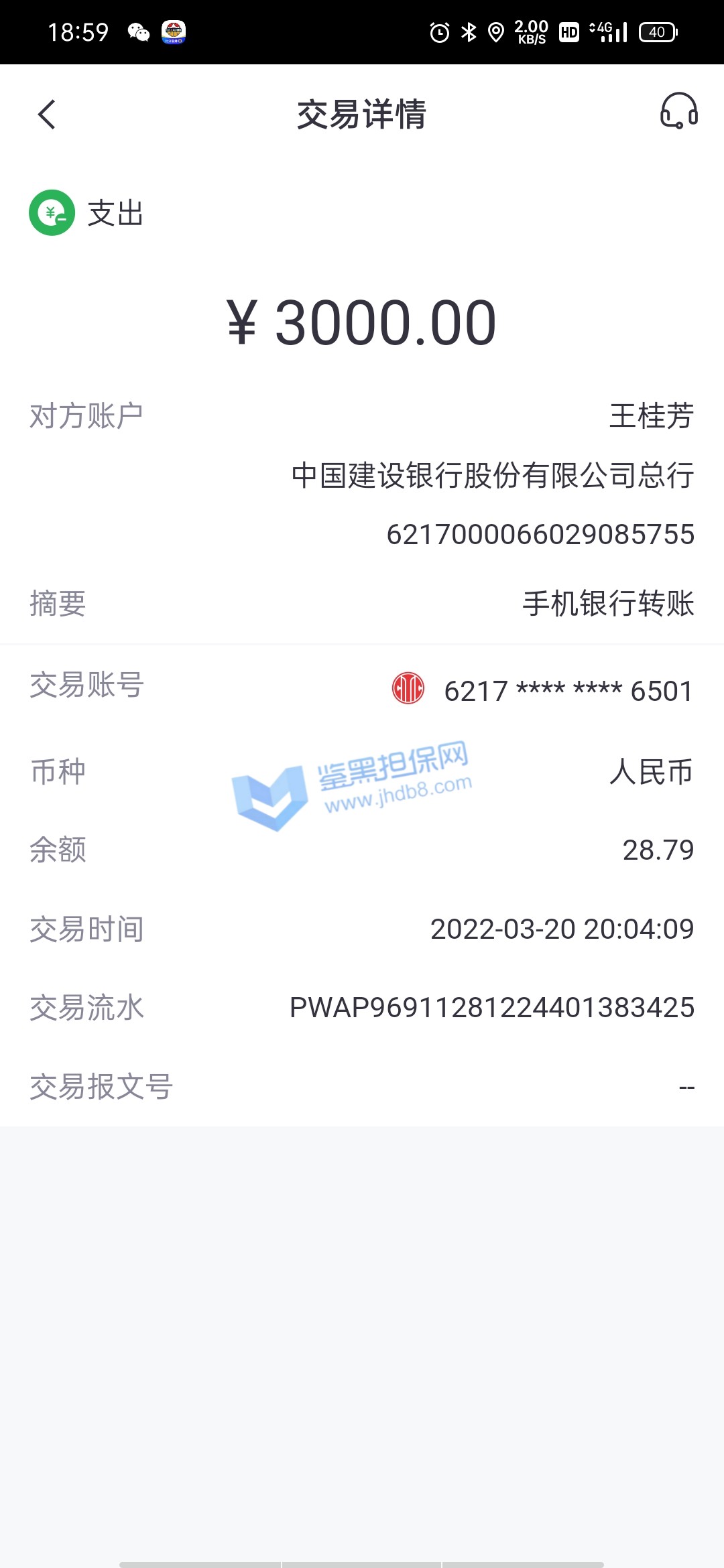Viewport: 724px width, 1568px height.
Task: Go back from transaction details
Action: [x=47, y=115]
